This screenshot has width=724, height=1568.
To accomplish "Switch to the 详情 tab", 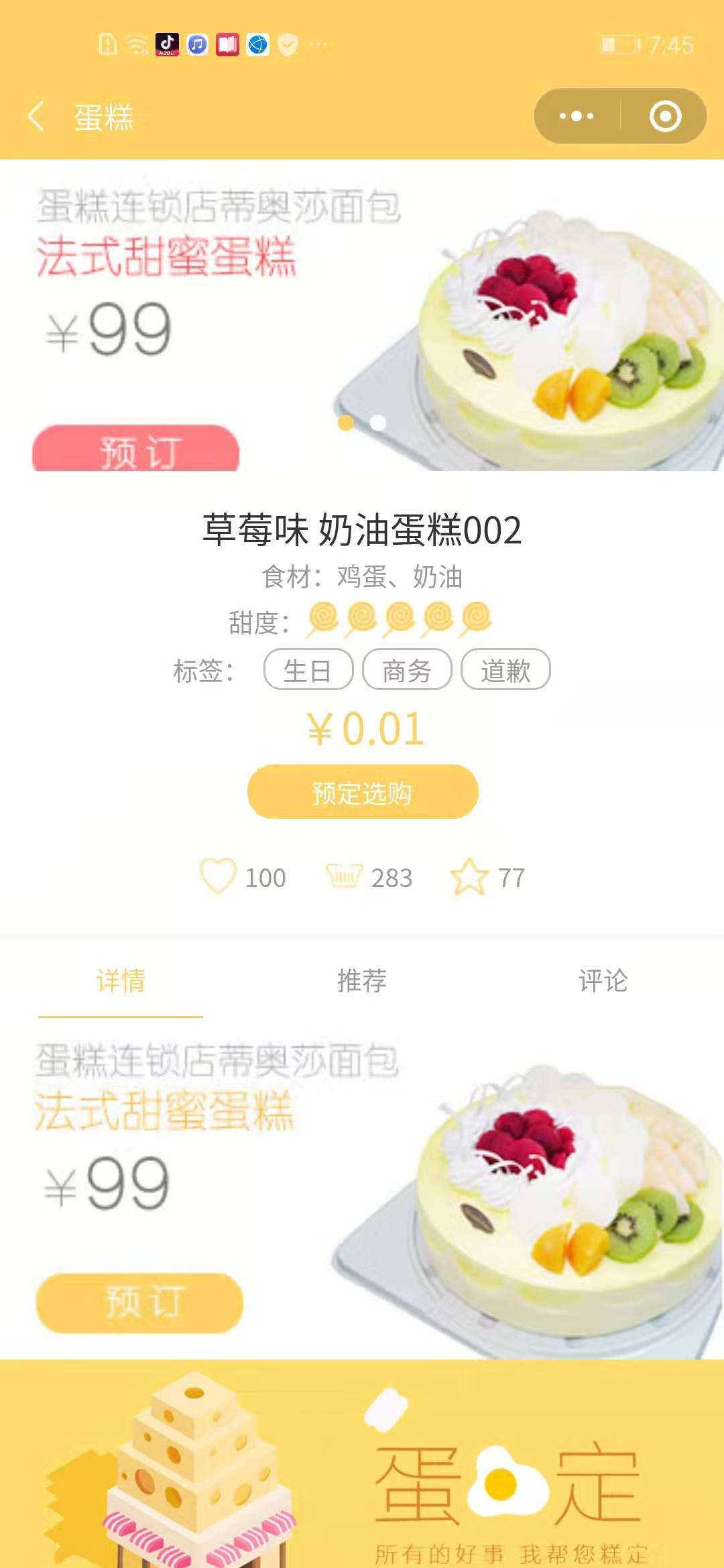I will [121, 980].
